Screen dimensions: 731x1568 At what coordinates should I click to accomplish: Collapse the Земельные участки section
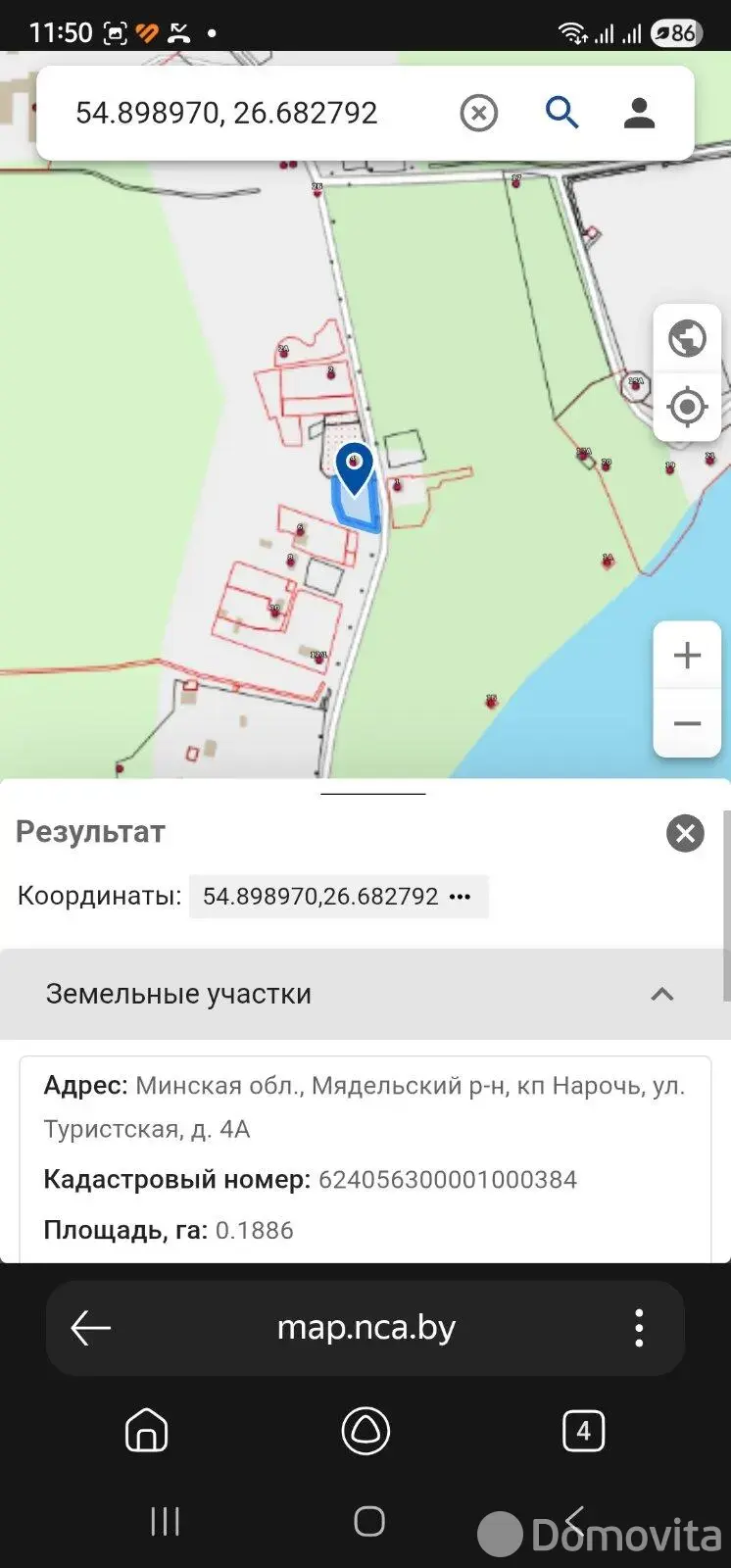(663, 994)
